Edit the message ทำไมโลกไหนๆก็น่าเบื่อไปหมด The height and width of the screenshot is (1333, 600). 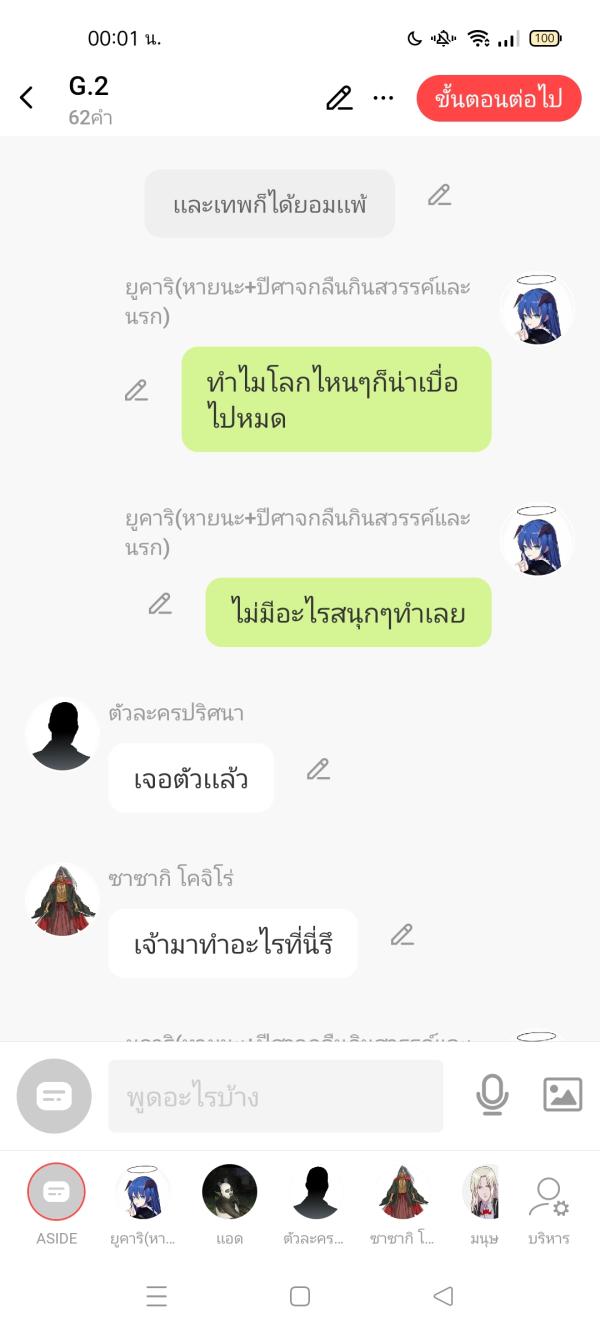(136, 391)
